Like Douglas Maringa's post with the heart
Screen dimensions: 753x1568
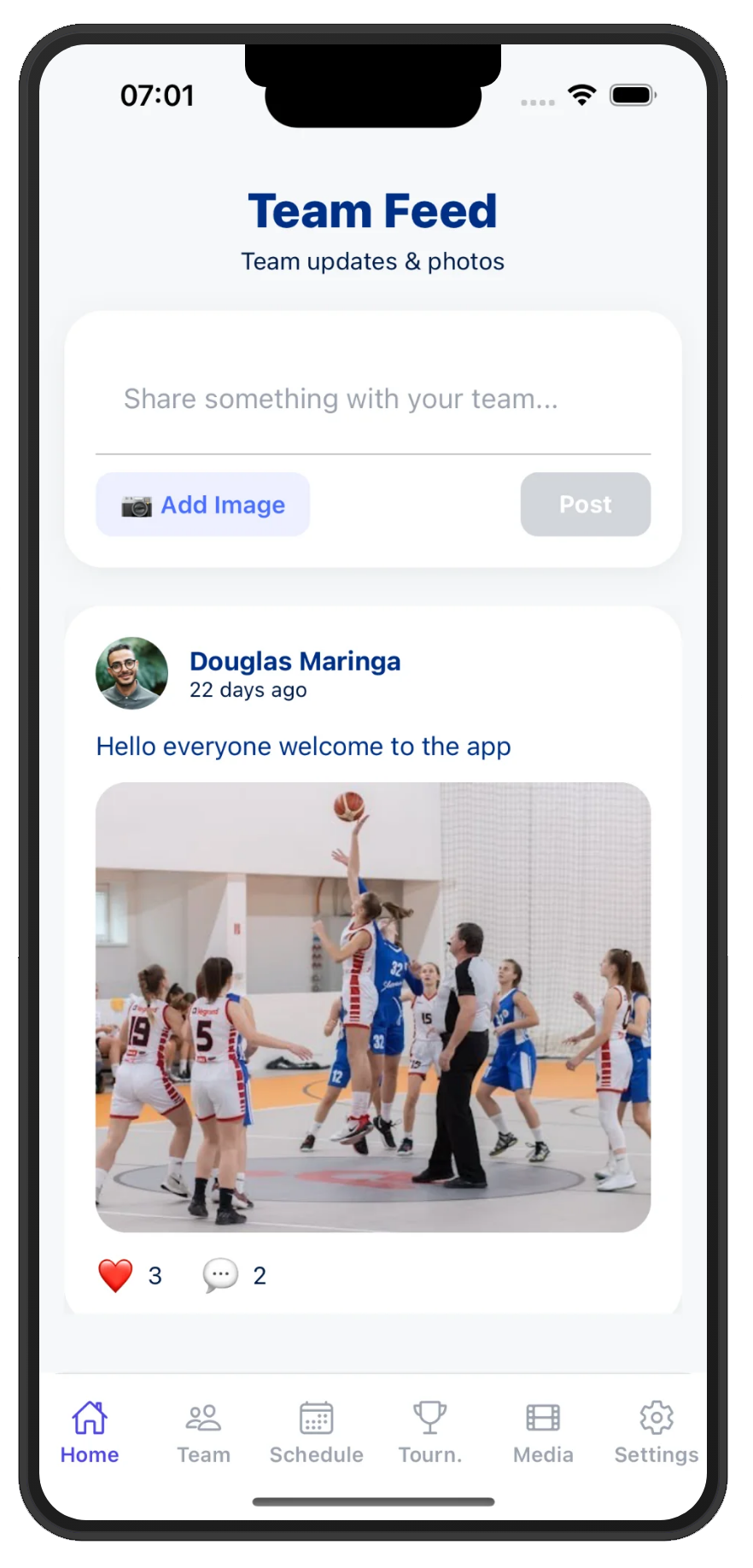[115, 1276]
